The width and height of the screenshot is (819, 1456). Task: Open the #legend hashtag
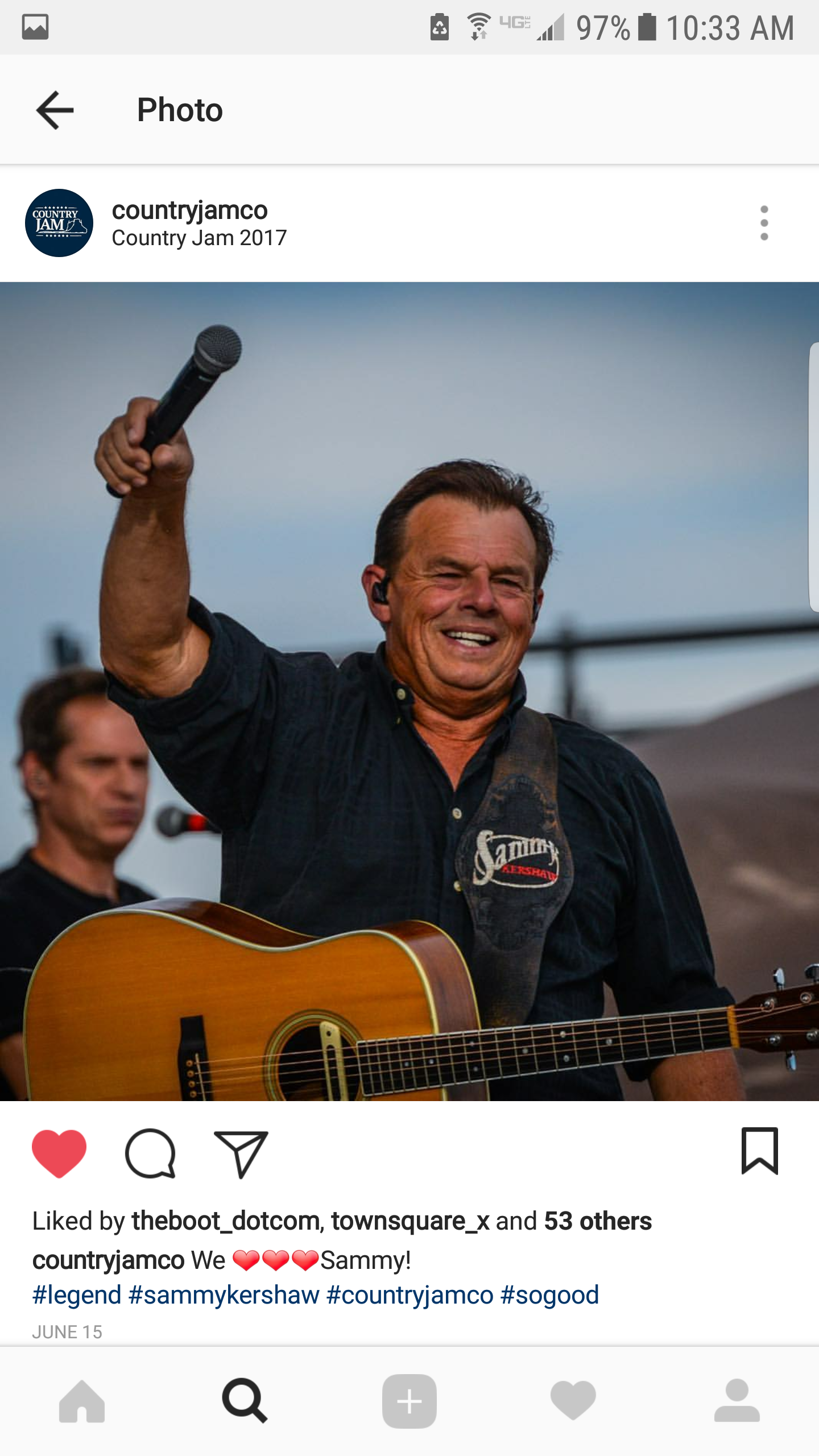click(77, 1295)
